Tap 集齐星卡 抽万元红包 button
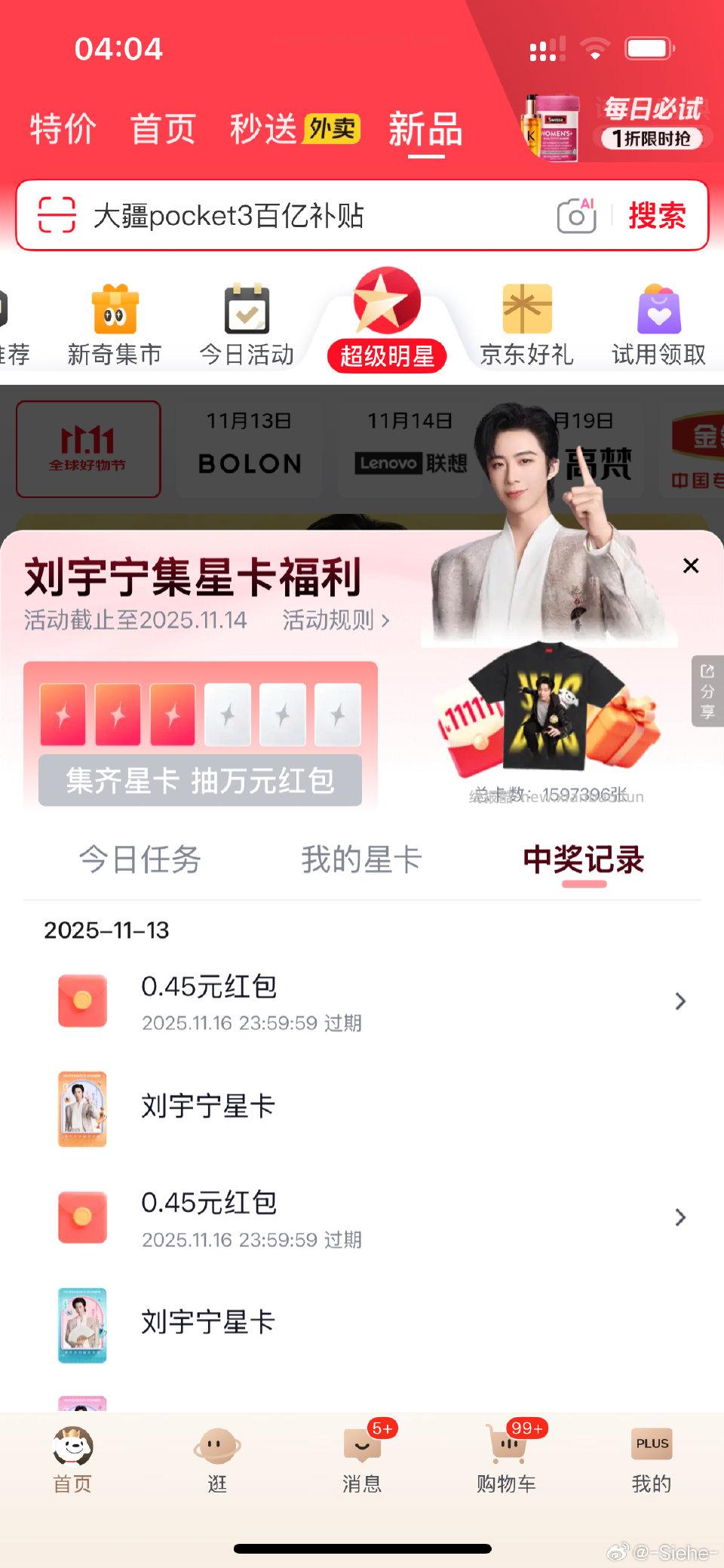The width and height of the screenshot is (724, 1568). tap(200, 780)
